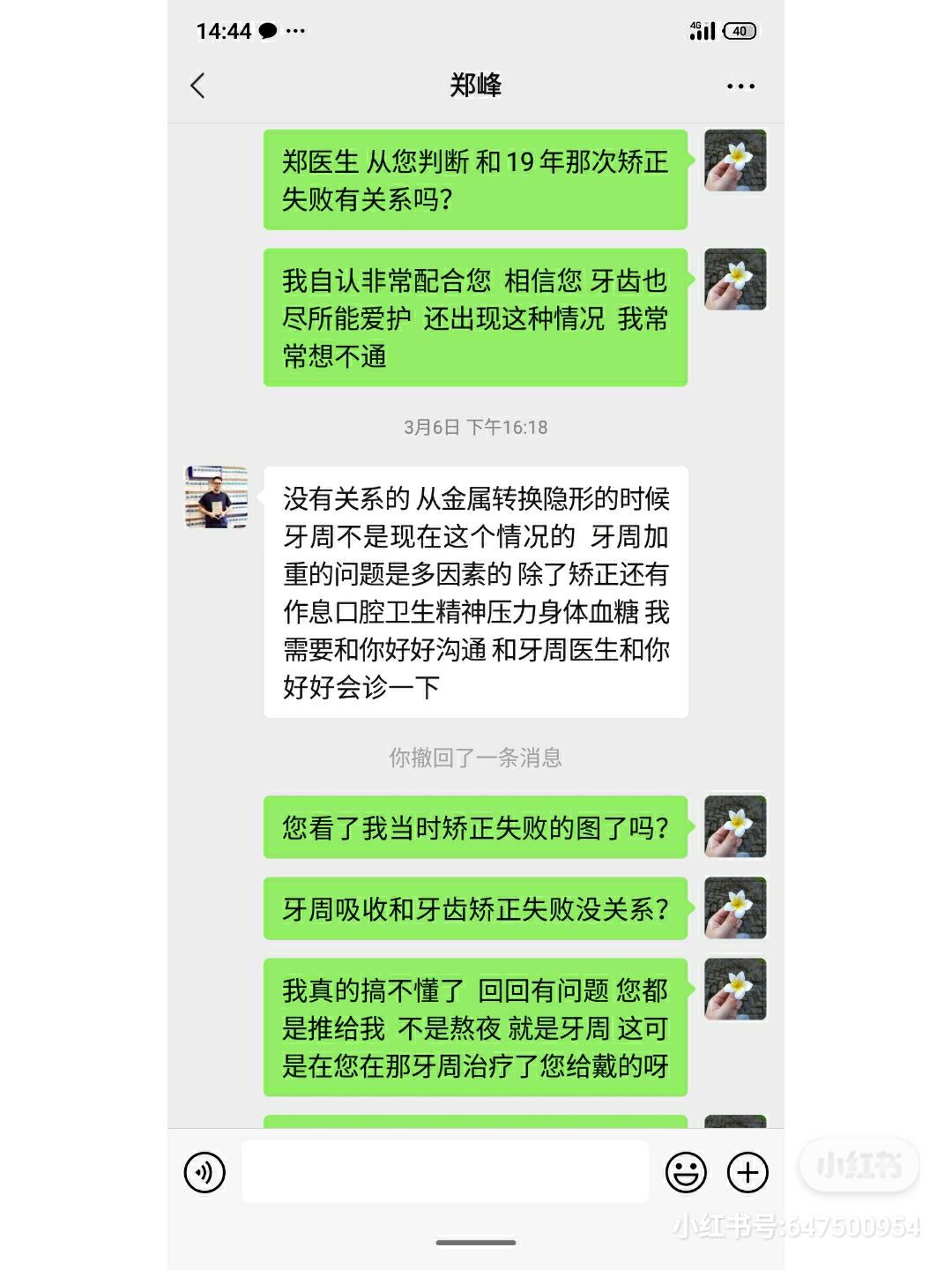Open own avatar beside 郑医生 message
Screen dimensions: 952x1270
[x=735, y=161]
